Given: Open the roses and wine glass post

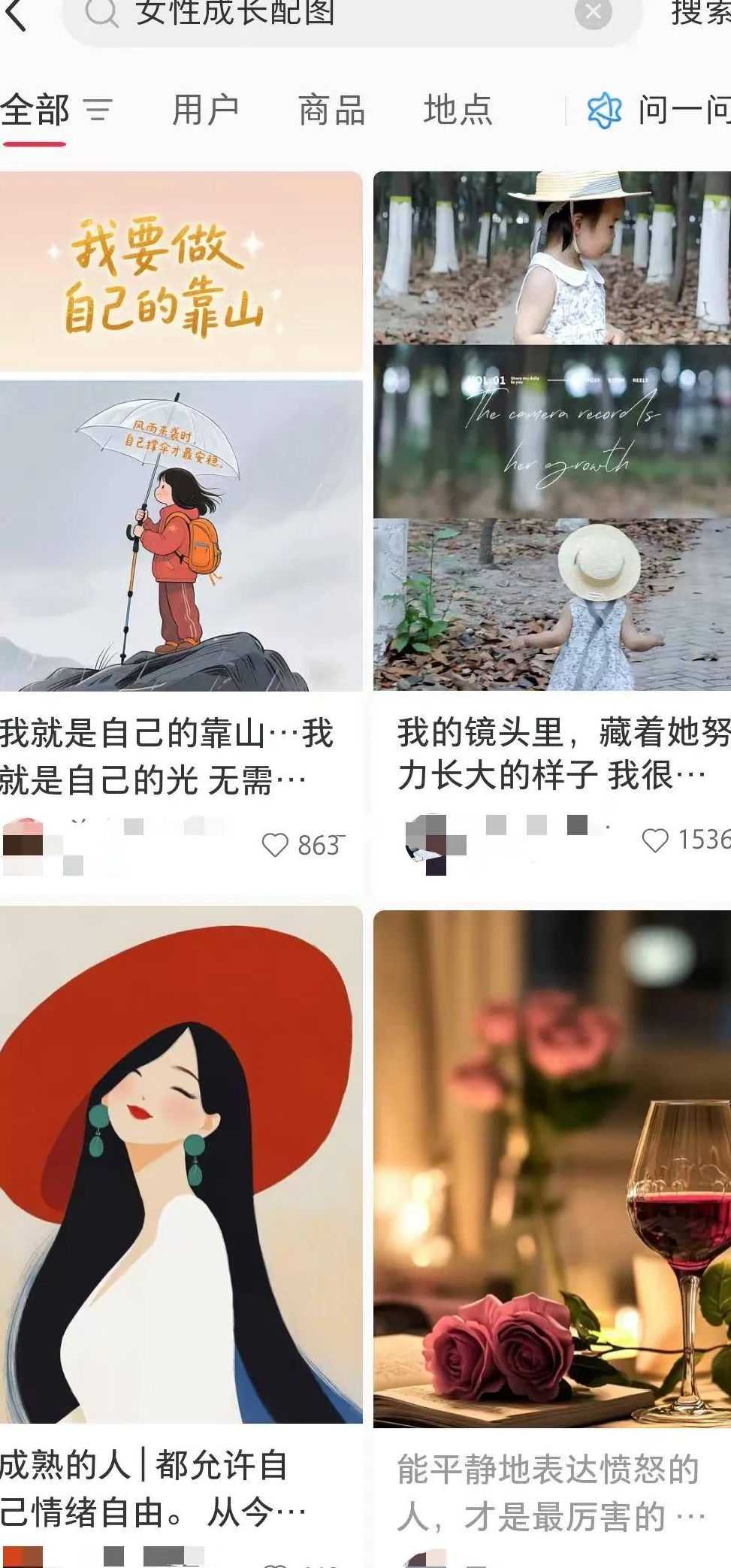Looking at the screenshot, I should click(552, 1168).
